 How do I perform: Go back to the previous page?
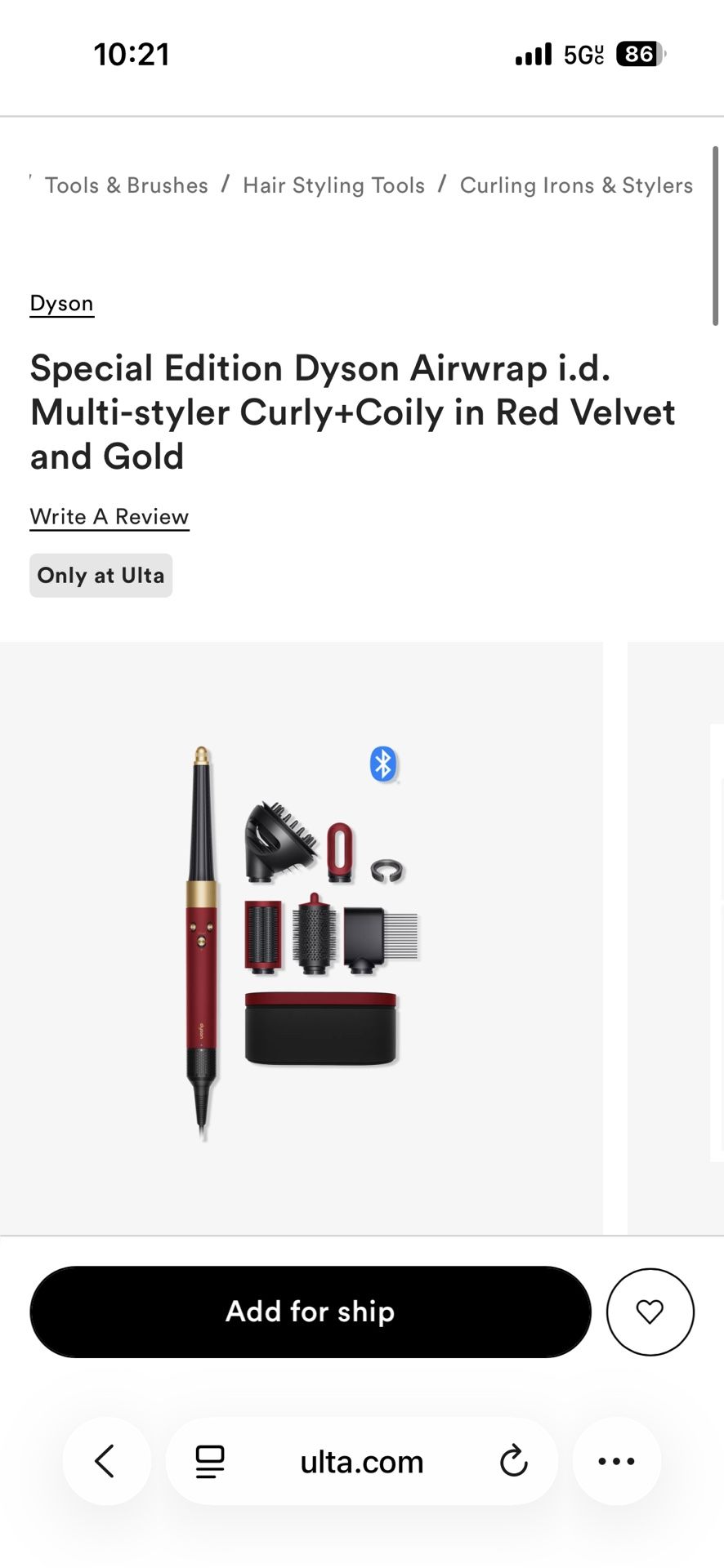pos(105,1461)
